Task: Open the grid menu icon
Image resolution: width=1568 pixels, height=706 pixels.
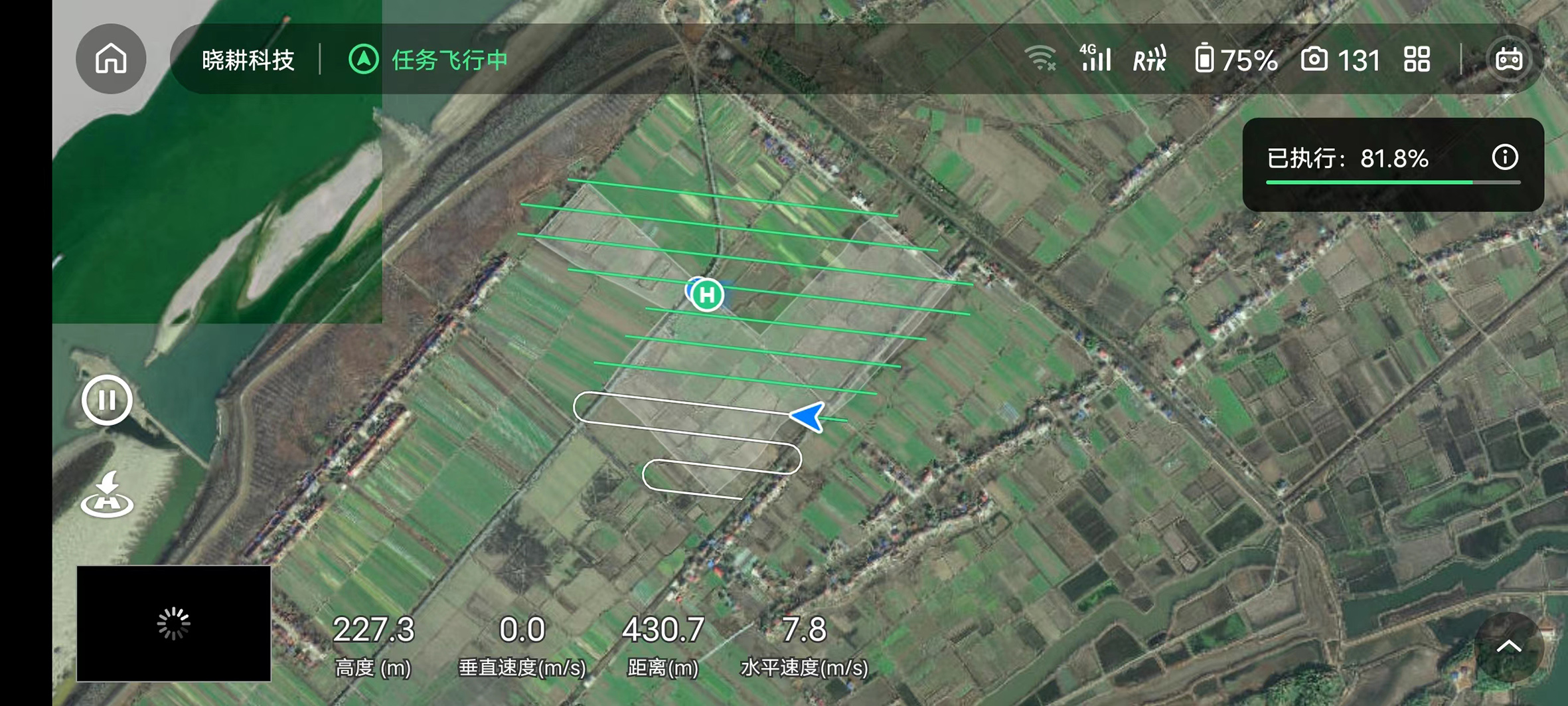Action: point(1417,60)
